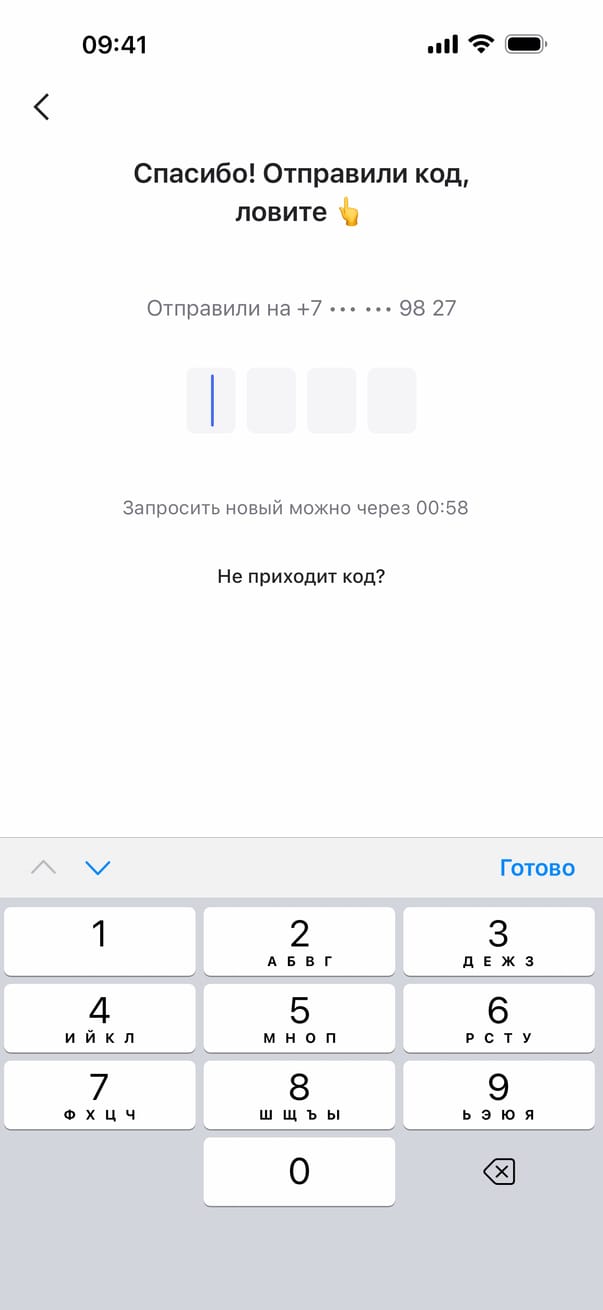Tap the first code digit box
This screenshot has height=1310, width=603.
point(211,400)
